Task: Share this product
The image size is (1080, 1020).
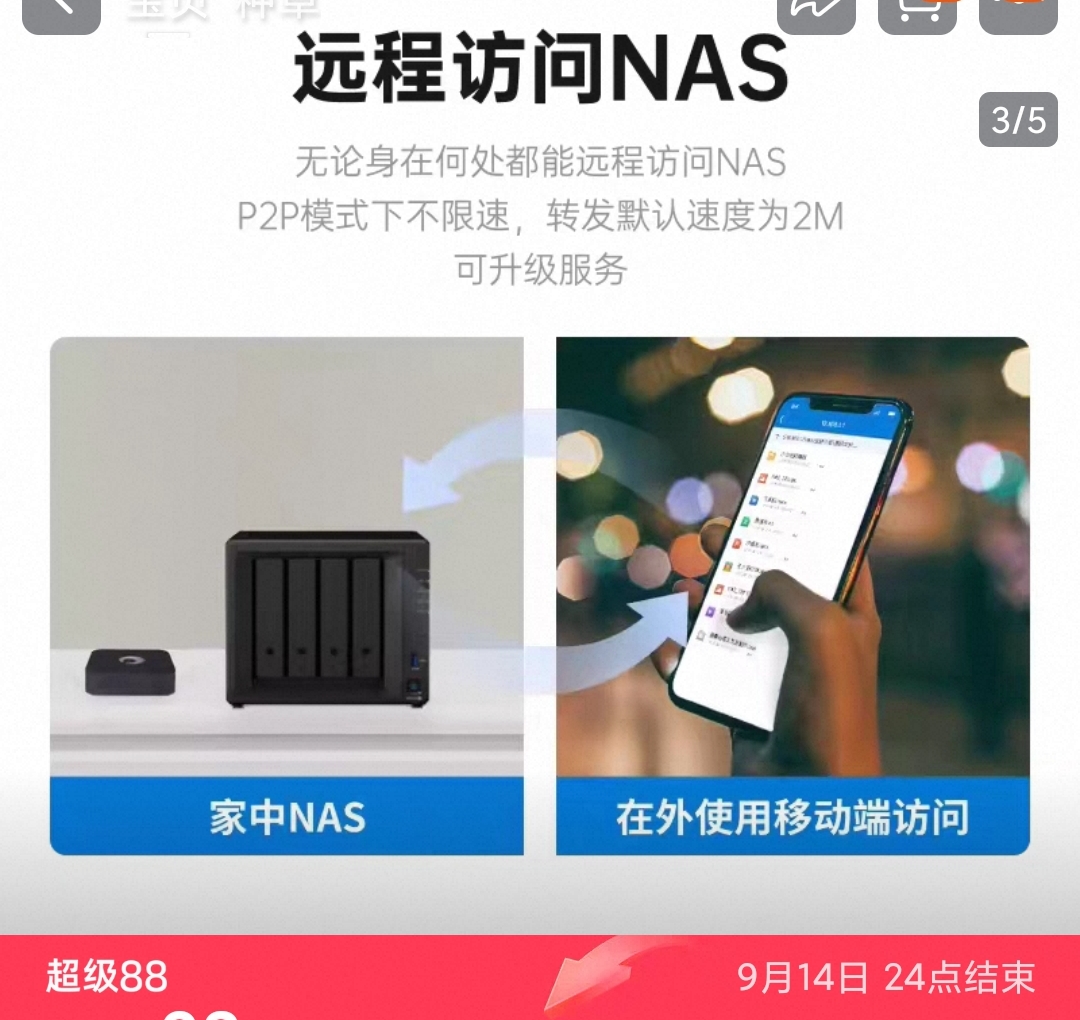Action: click(x=816, y=12)
